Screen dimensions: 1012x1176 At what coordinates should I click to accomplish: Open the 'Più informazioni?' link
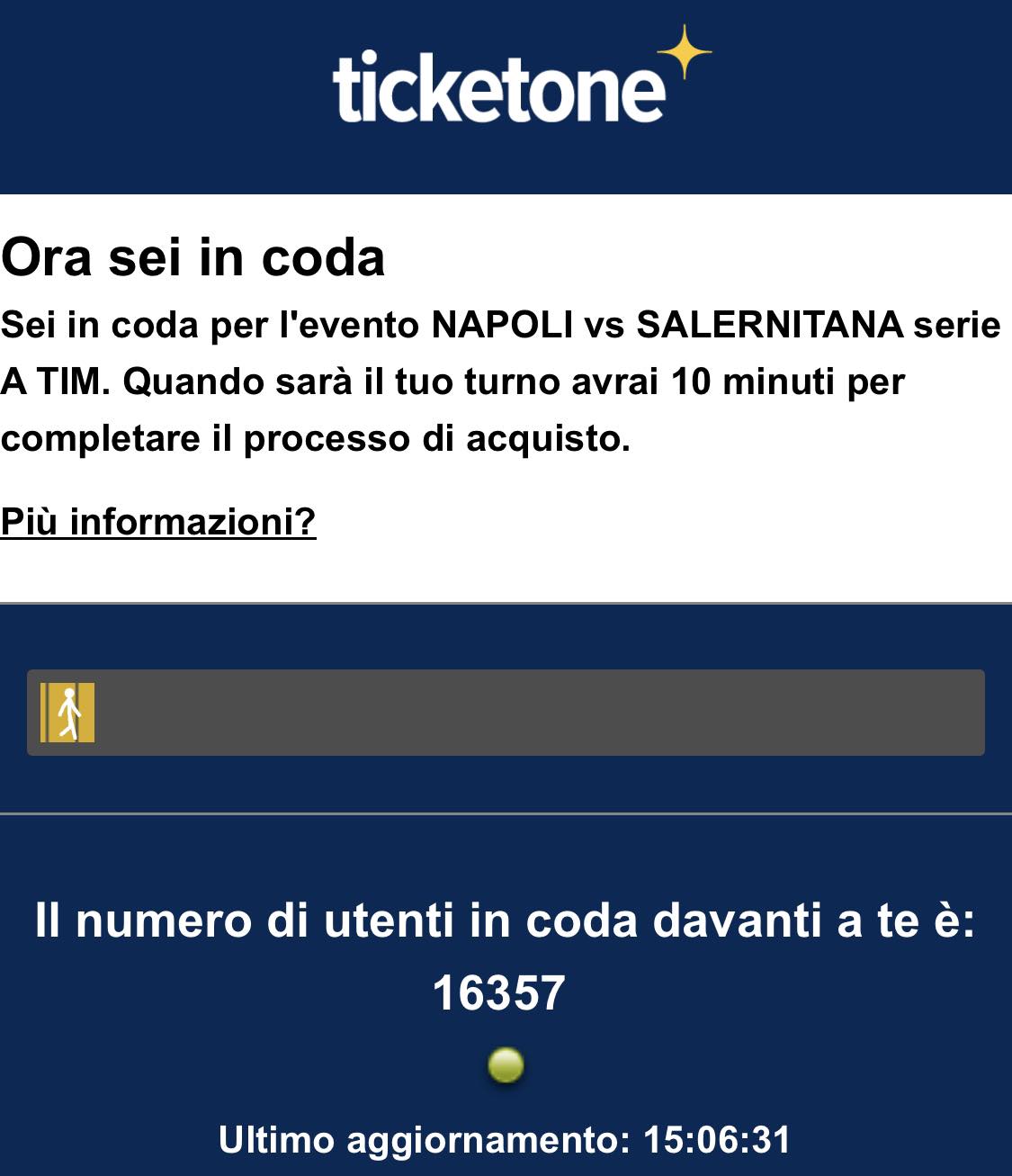pyautogui.click(x=158, y=521)
